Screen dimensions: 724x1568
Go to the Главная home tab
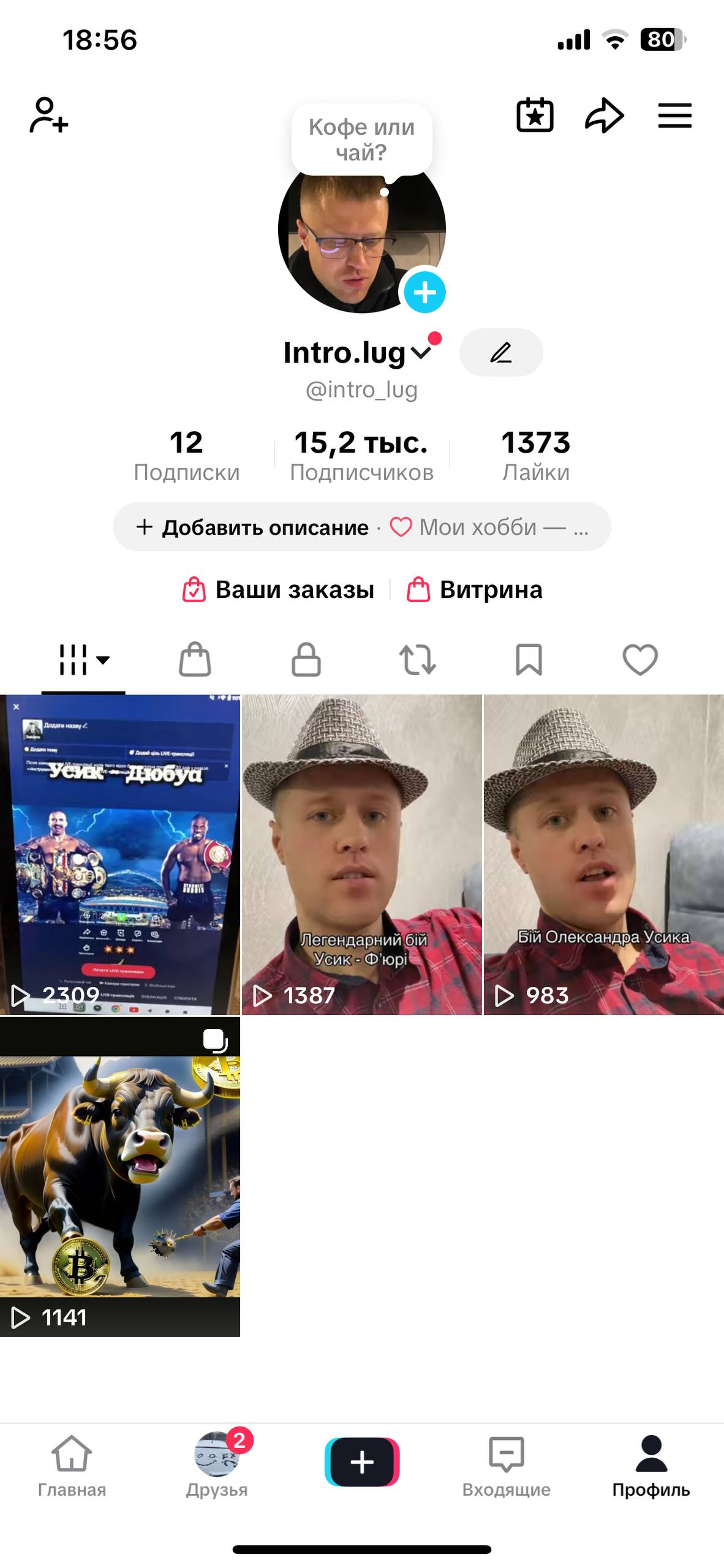(72, 1465)
